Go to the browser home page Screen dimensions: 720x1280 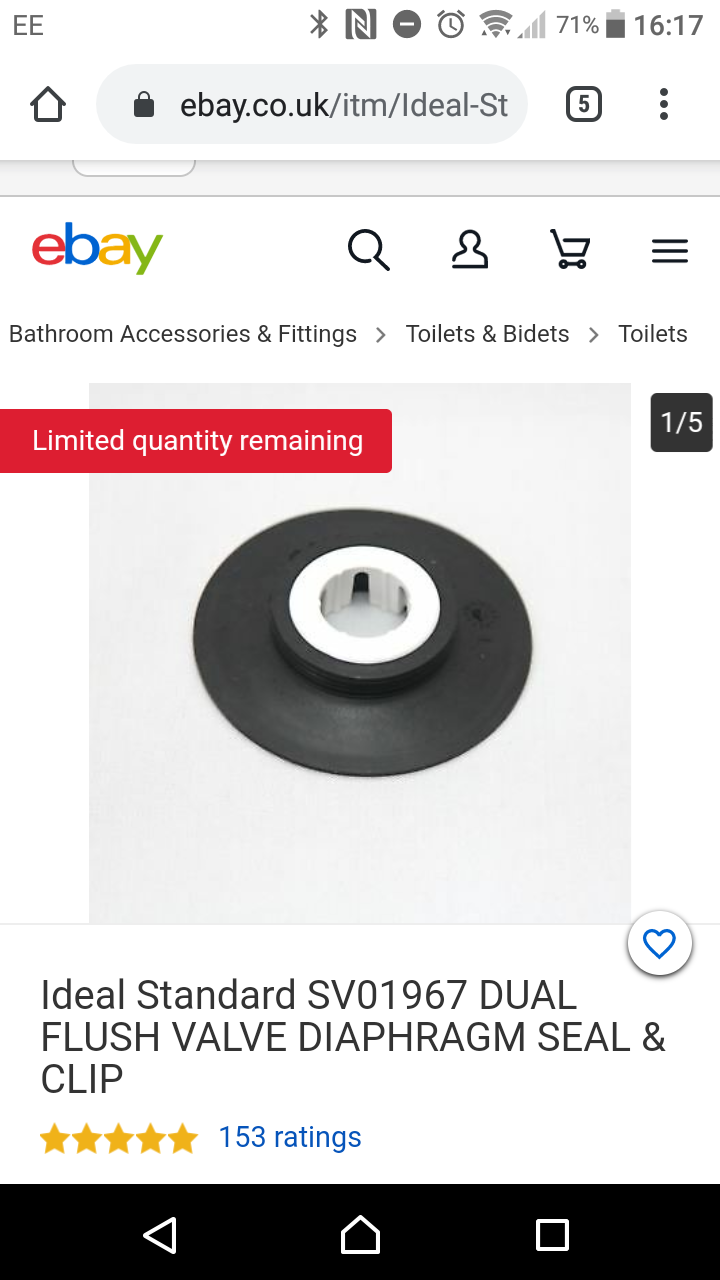48,105
